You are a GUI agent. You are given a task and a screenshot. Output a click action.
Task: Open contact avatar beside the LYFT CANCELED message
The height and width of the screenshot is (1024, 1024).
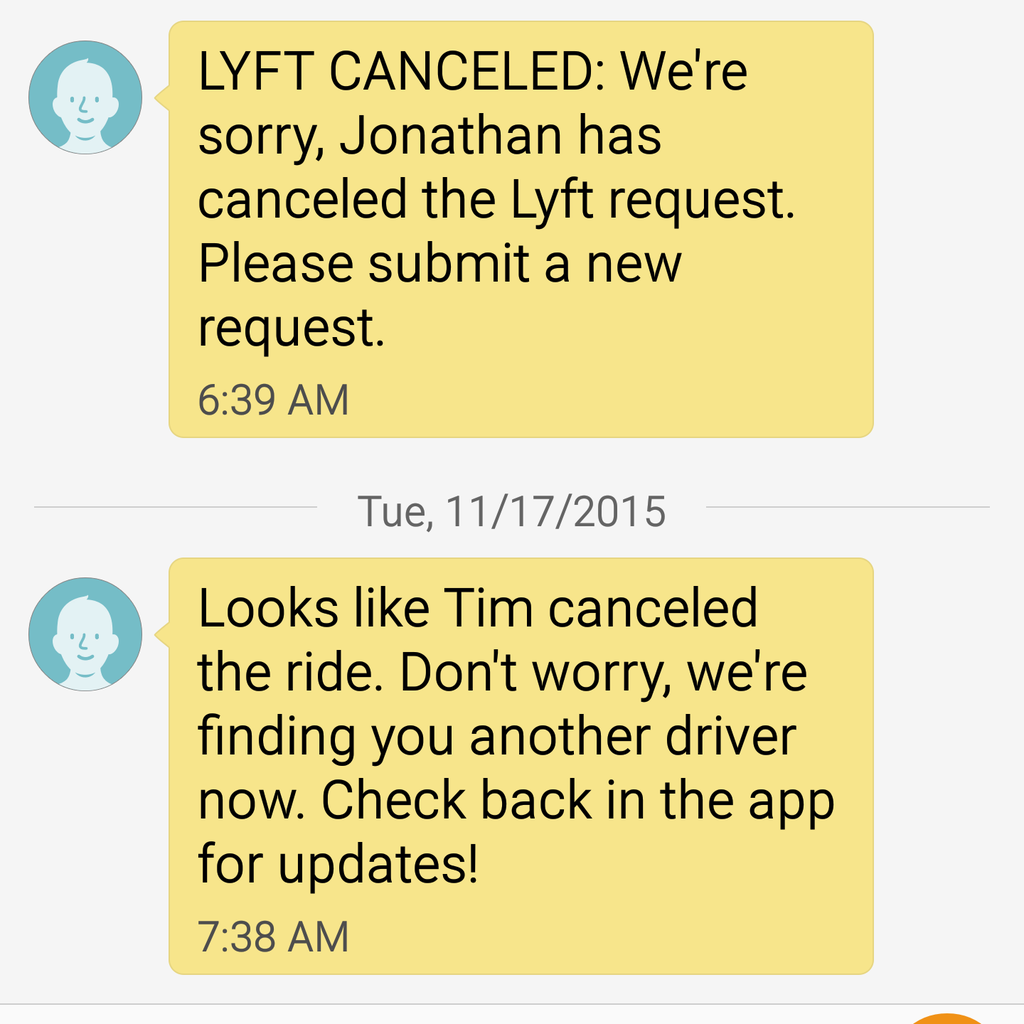click(85, 98)
